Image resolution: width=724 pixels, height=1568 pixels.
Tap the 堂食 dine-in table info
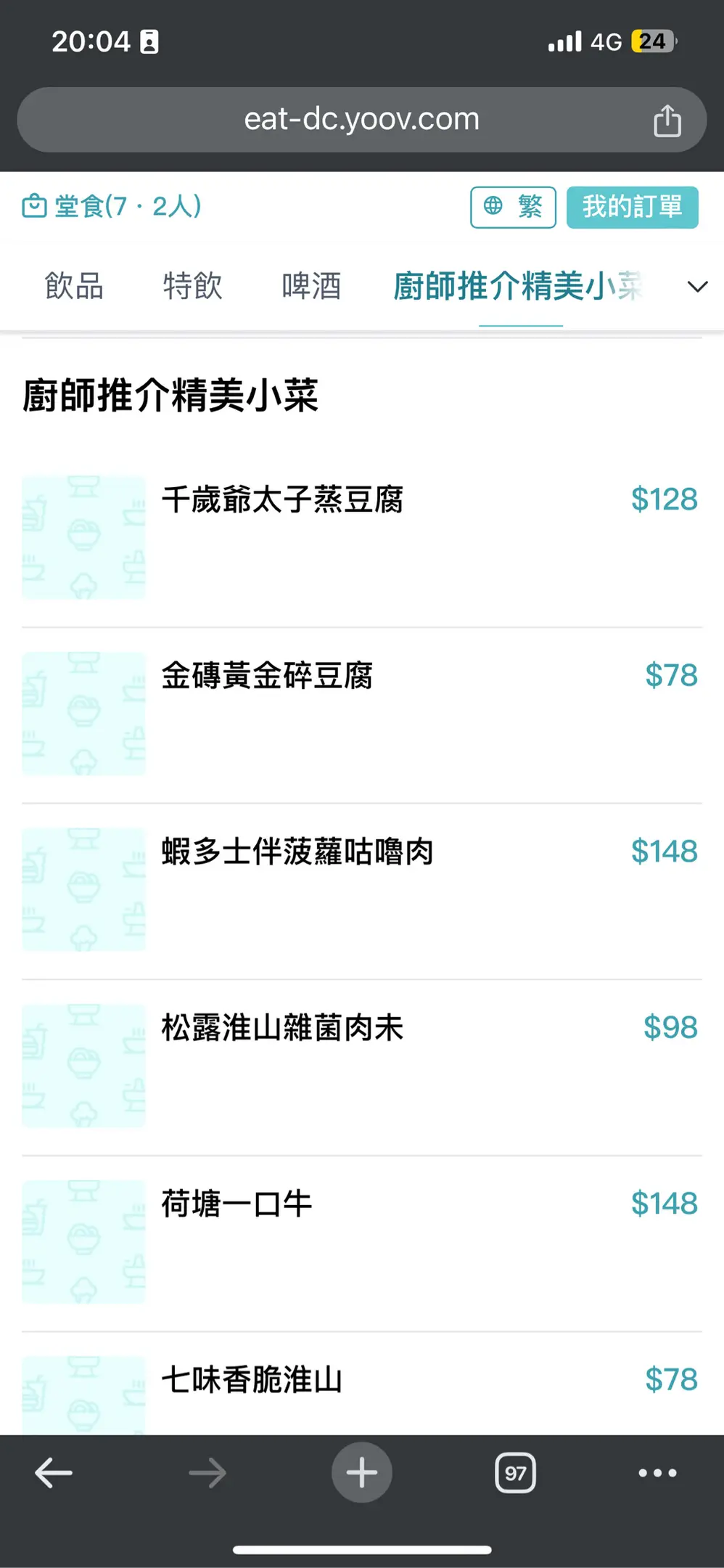coord(112,207)
